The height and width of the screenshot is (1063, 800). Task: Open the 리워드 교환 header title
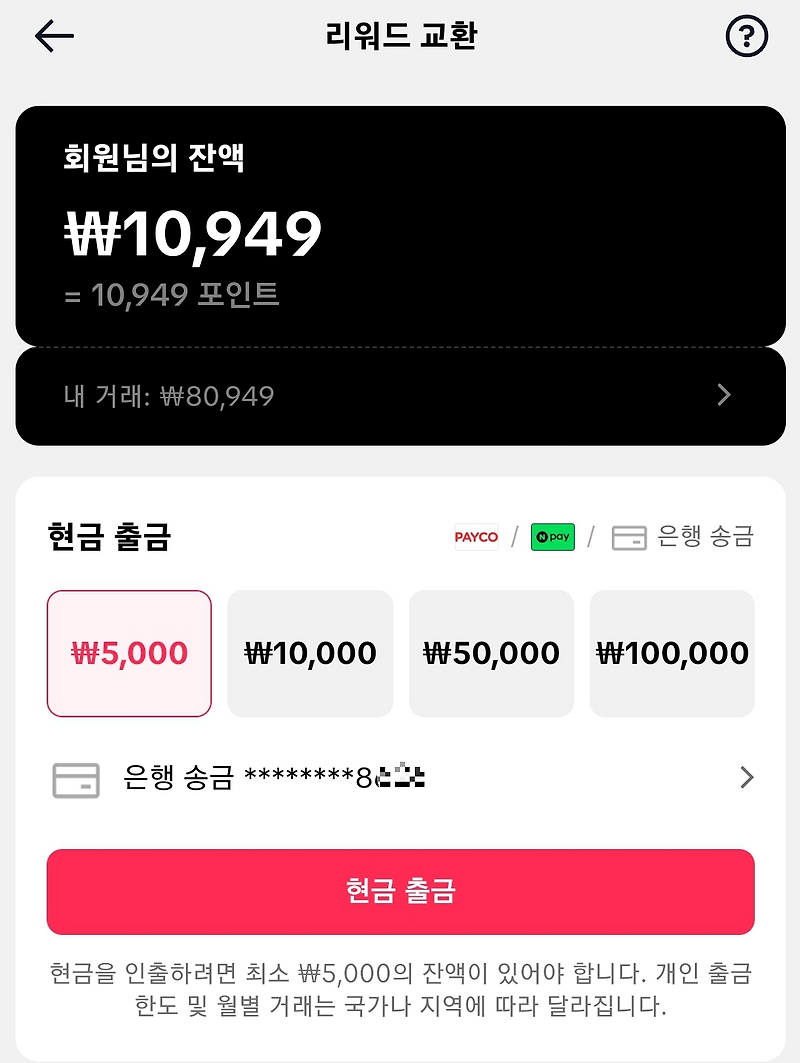(399, 36)
